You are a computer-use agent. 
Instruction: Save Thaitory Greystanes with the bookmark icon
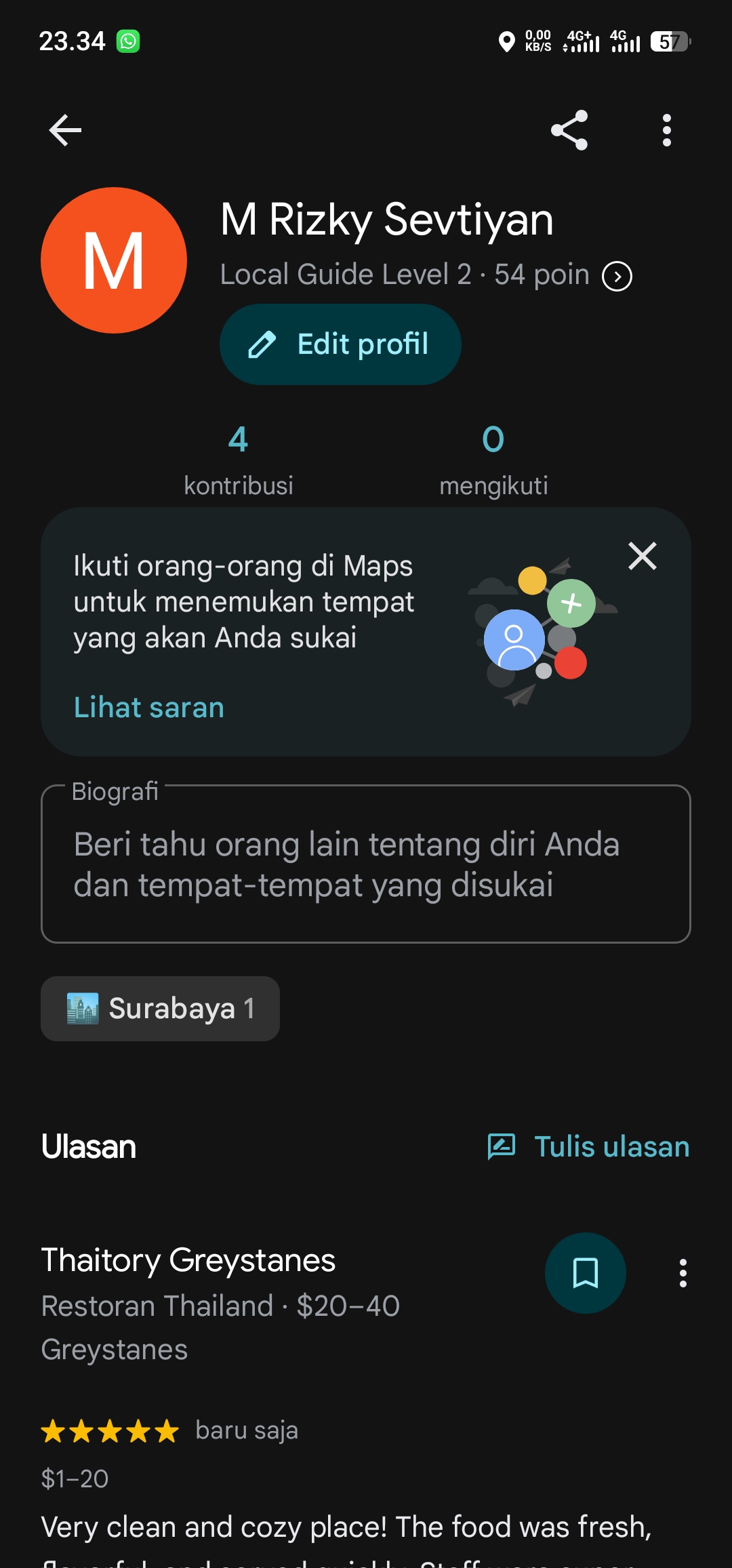point(586,1273)
